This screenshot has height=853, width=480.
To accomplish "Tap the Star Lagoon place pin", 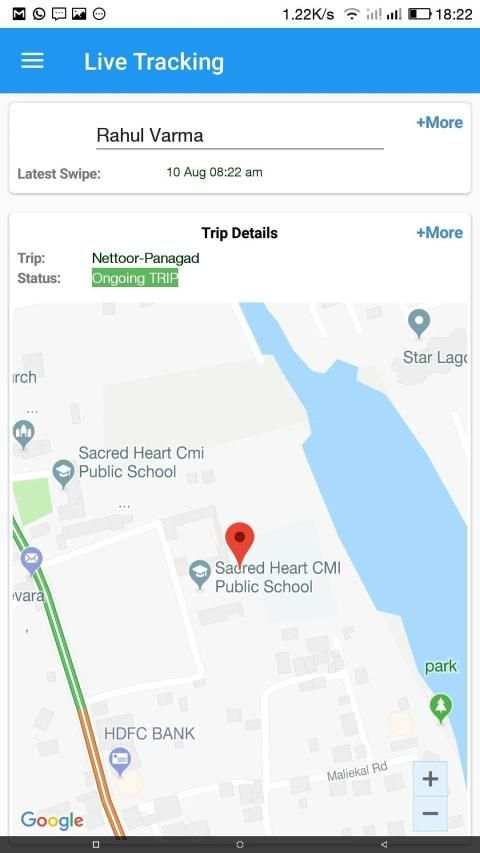I will pos(419,323).
